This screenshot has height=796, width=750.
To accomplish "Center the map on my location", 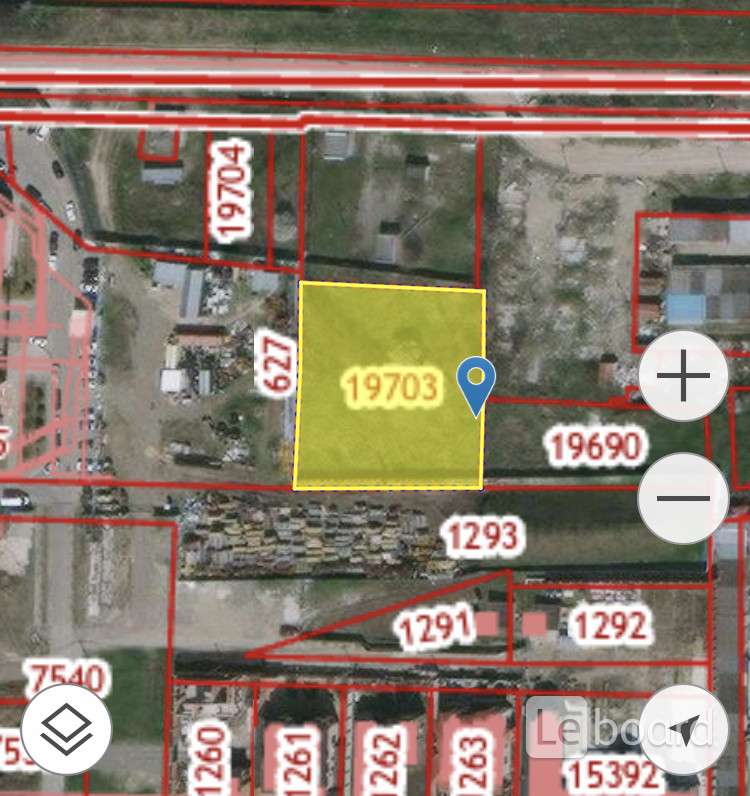I will (x=683, y=729).
